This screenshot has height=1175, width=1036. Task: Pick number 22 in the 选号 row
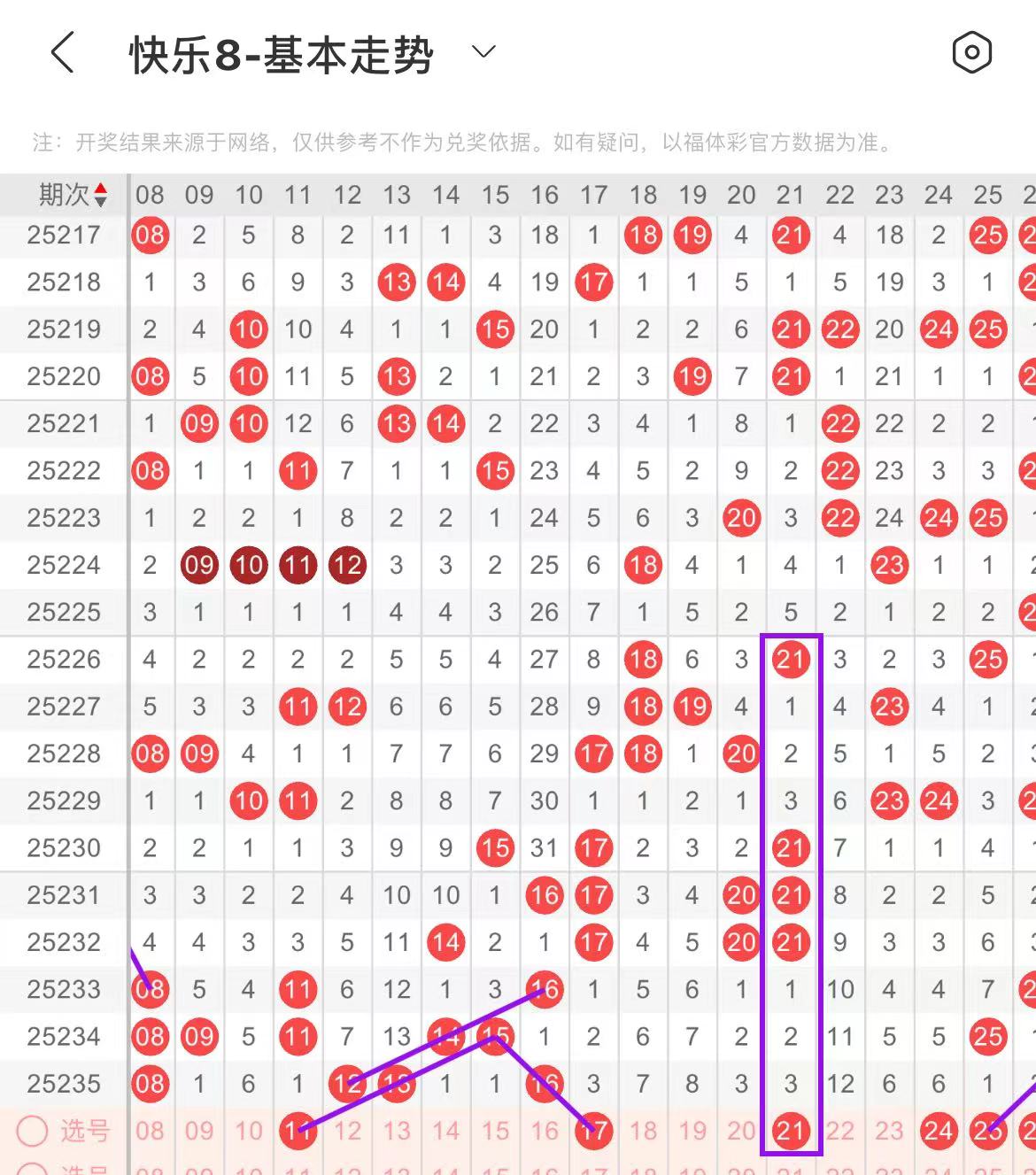(840, 1131)
